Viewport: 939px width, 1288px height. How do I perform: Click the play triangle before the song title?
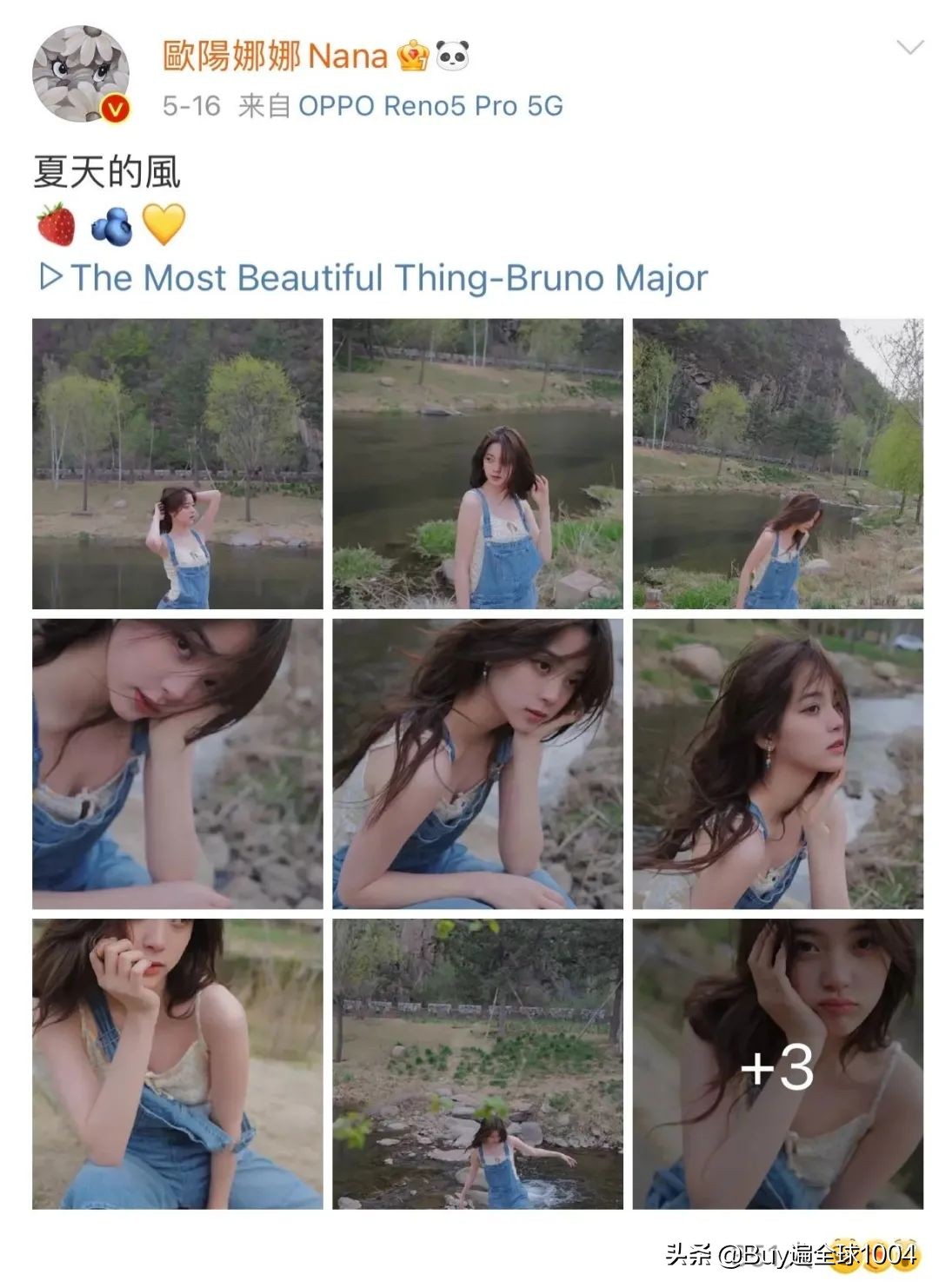pyautogui.click(x=52, y=278)
